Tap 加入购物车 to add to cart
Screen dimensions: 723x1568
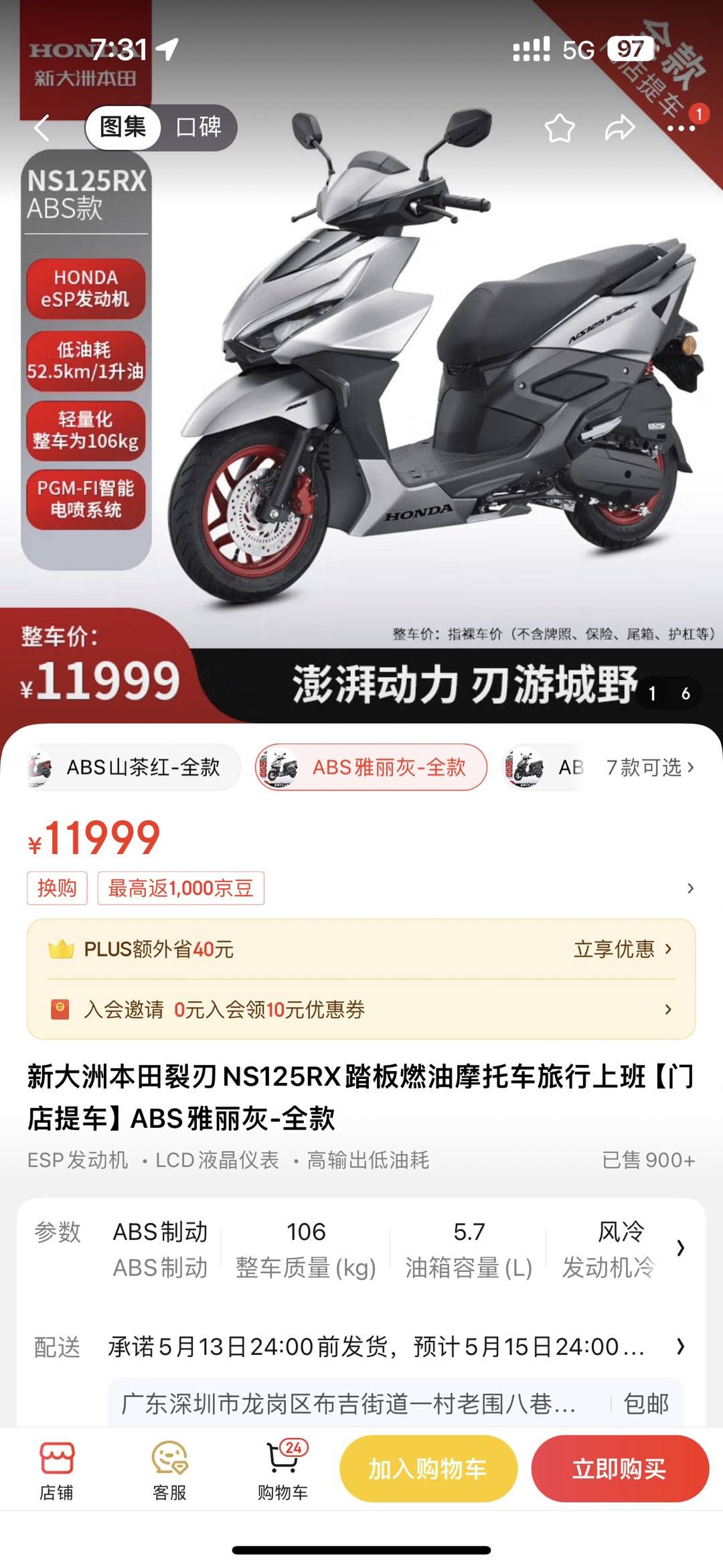(x=428, y=1469)
